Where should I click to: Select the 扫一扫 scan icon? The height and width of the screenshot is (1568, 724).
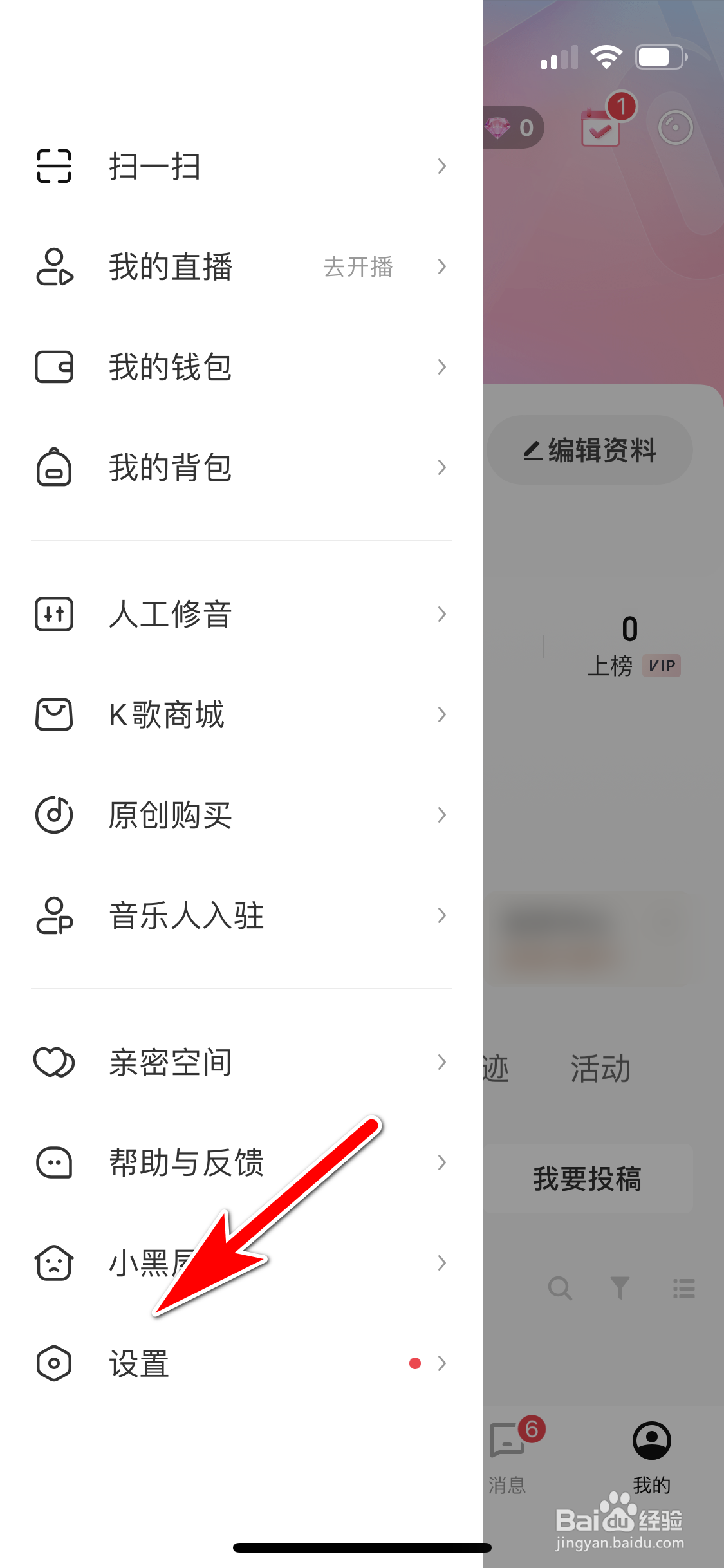coord(54,167)
